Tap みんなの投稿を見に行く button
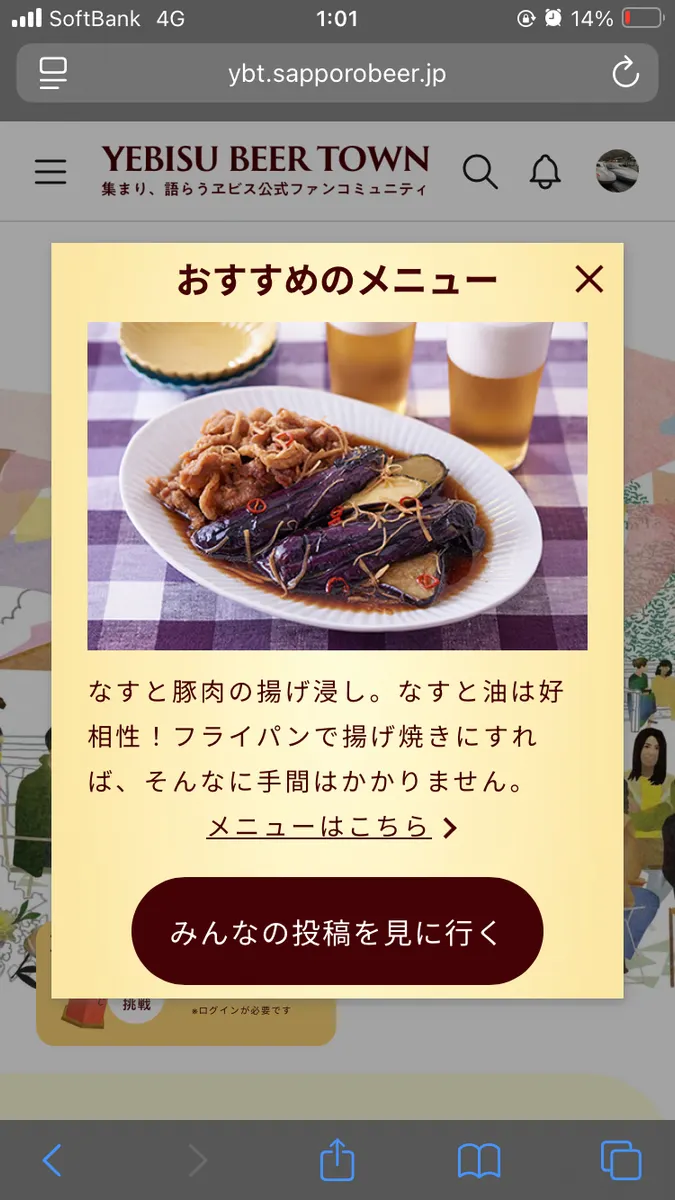This screenshot has height=1200, width=675. (337, 932)
